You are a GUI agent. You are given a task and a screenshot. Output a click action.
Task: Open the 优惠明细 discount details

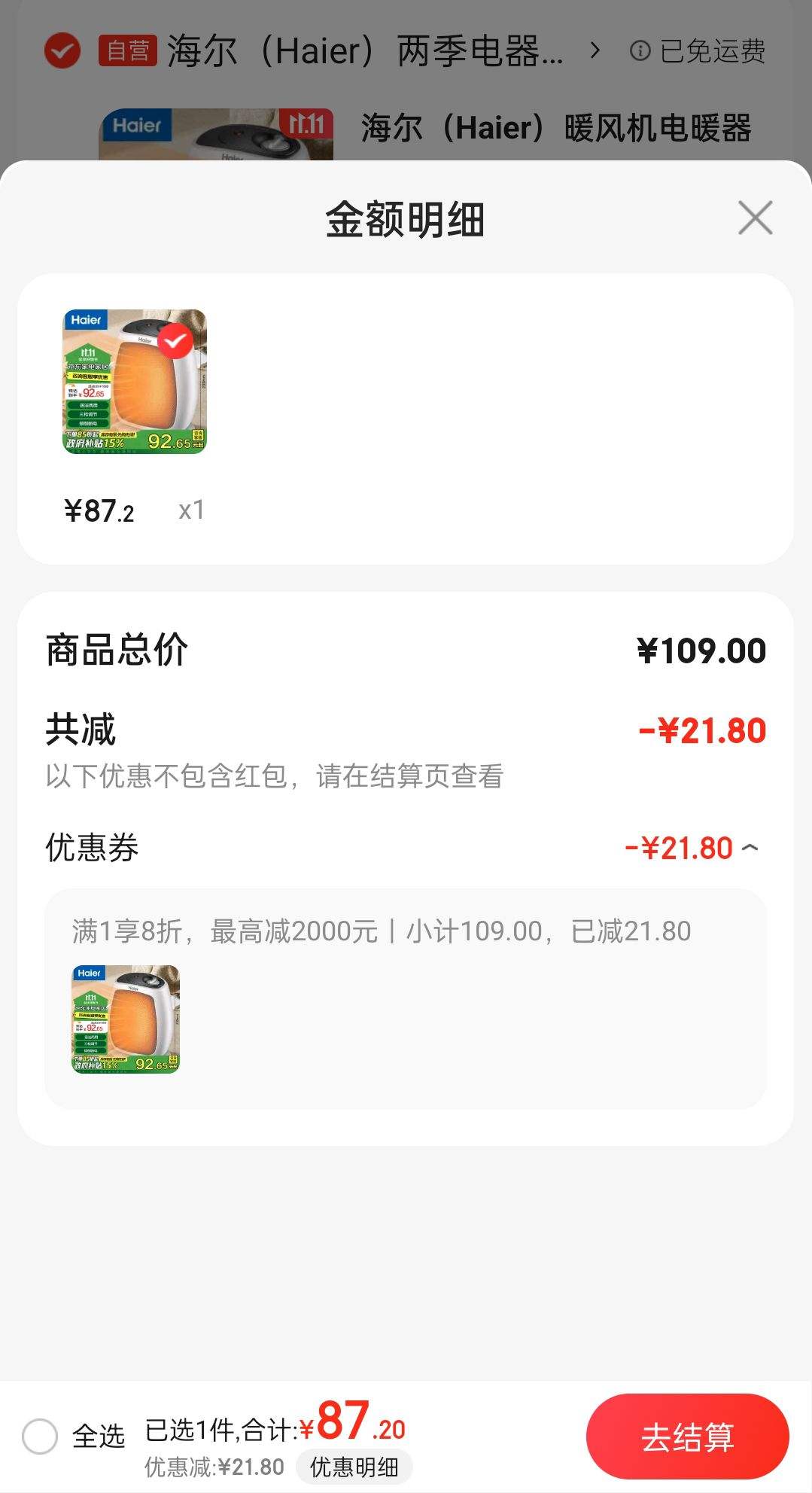354,1466
